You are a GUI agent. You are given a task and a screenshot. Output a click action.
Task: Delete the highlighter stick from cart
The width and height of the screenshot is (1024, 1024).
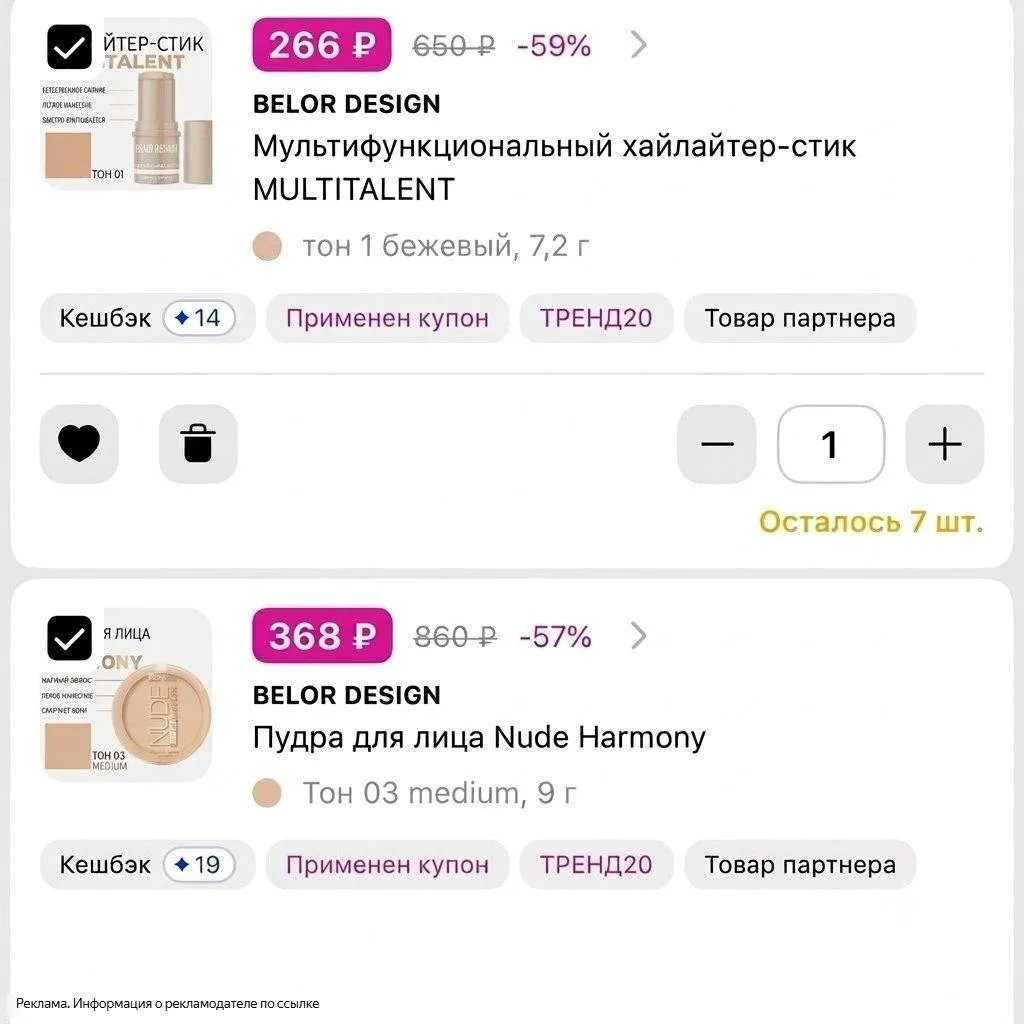pyautogui.click(x=198, y=444)
